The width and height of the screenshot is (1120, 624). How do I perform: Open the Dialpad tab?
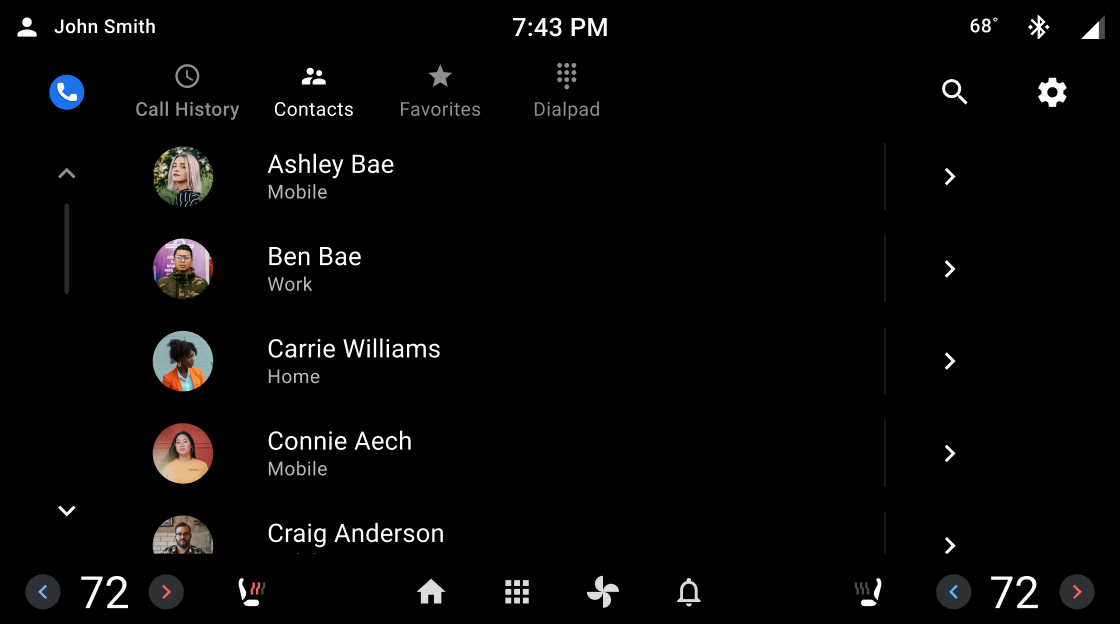[x=566, y=92]
